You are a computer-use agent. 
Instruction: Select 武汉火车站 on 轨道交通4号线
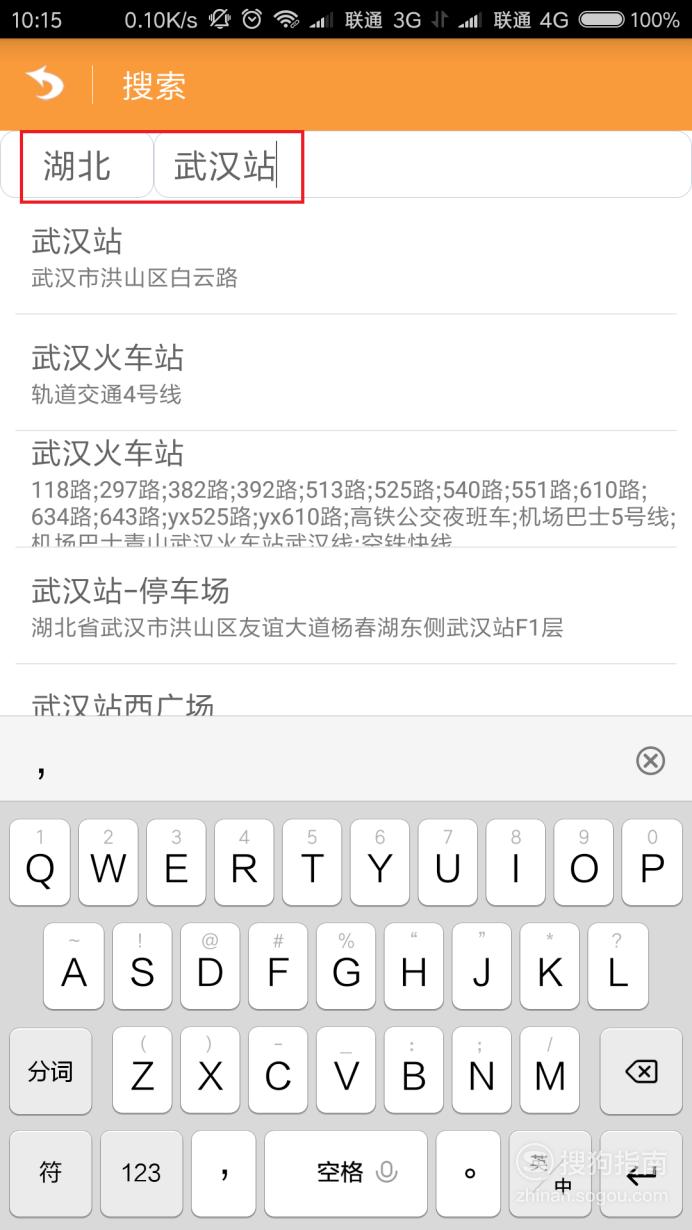pos(346,373)
